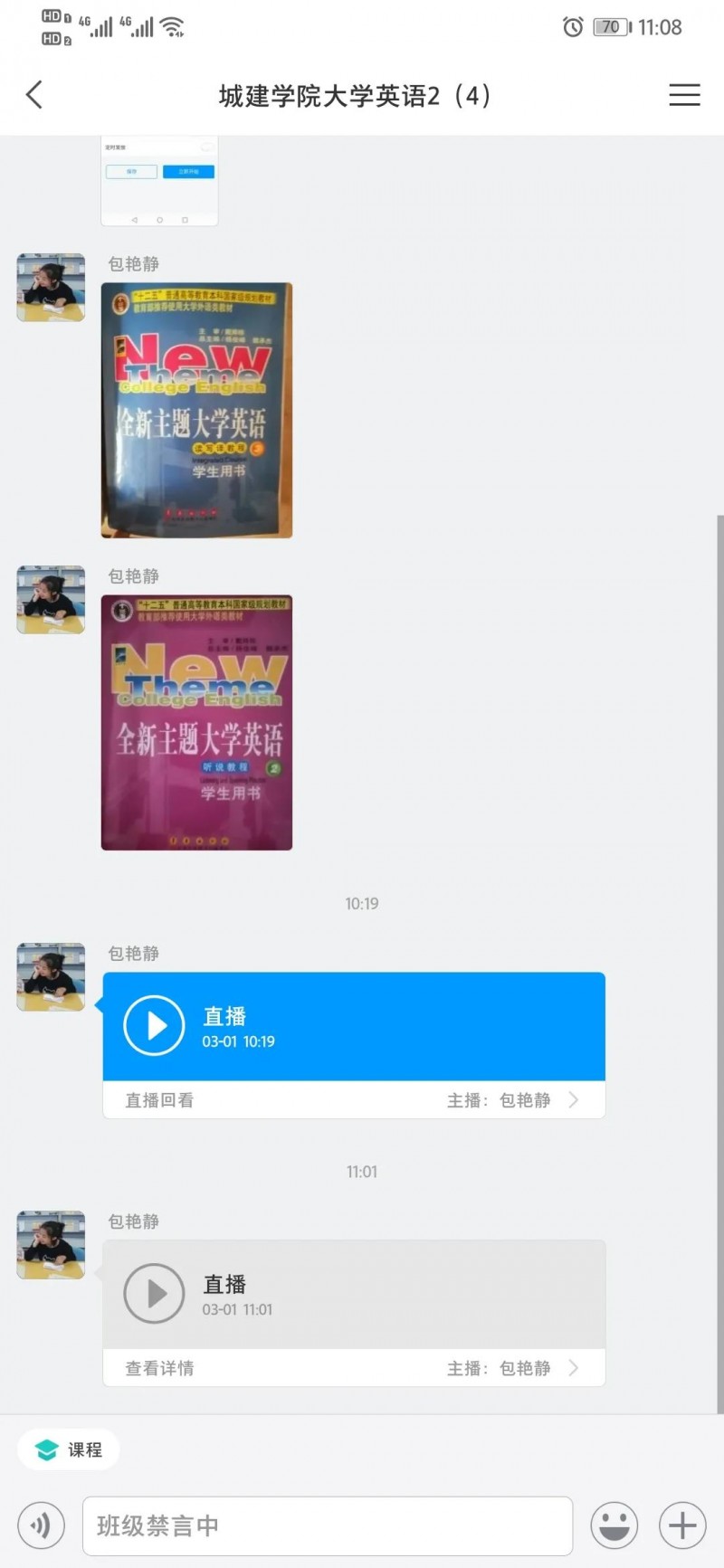Viewport: 724px width, 1568px height.
Task: Open 直播回看 replay link
Action: [x=160, y=1100]
